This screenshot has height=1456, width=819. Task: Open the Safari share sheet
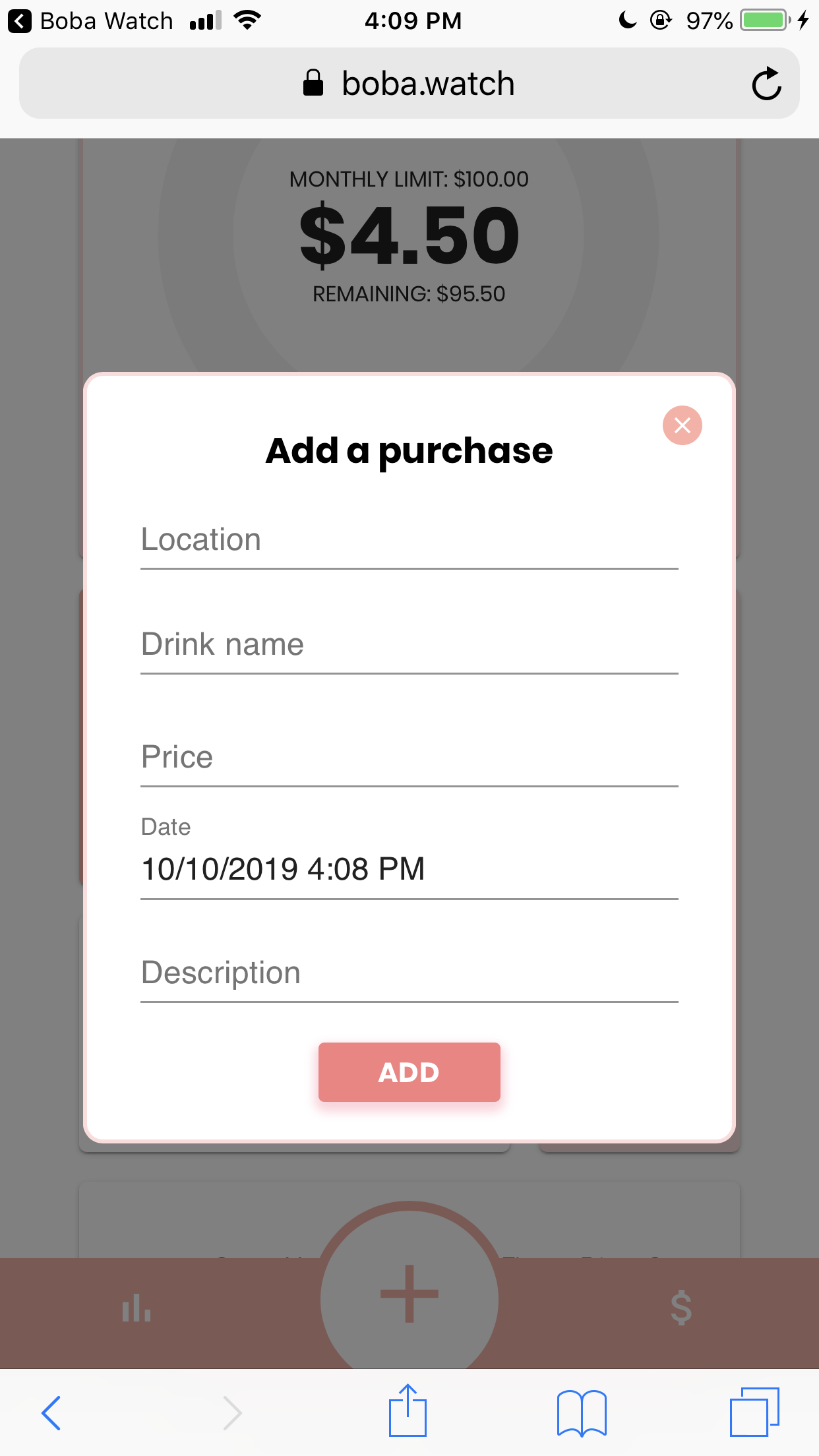408,1410
